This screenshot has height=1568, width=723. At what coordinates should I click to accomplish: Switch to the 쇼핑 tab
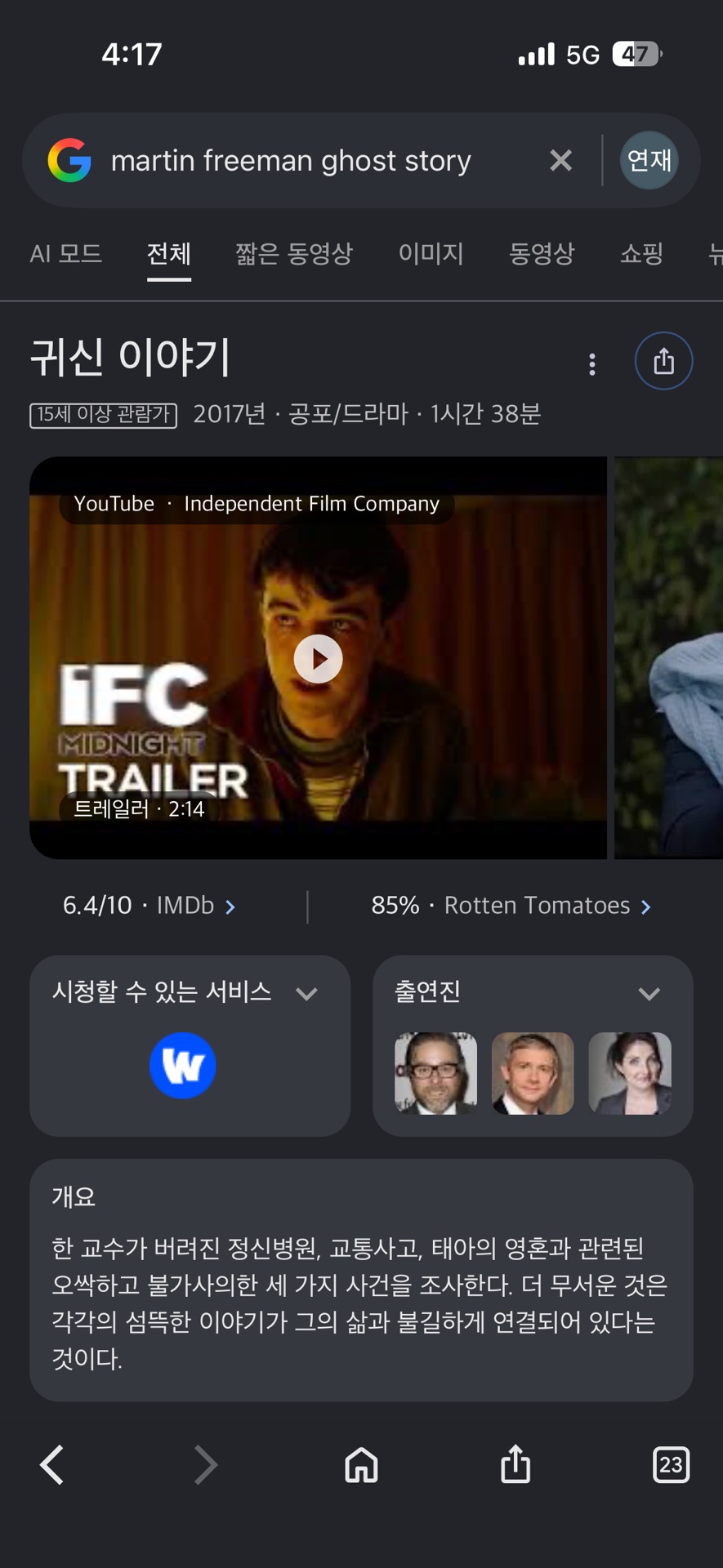641,254
